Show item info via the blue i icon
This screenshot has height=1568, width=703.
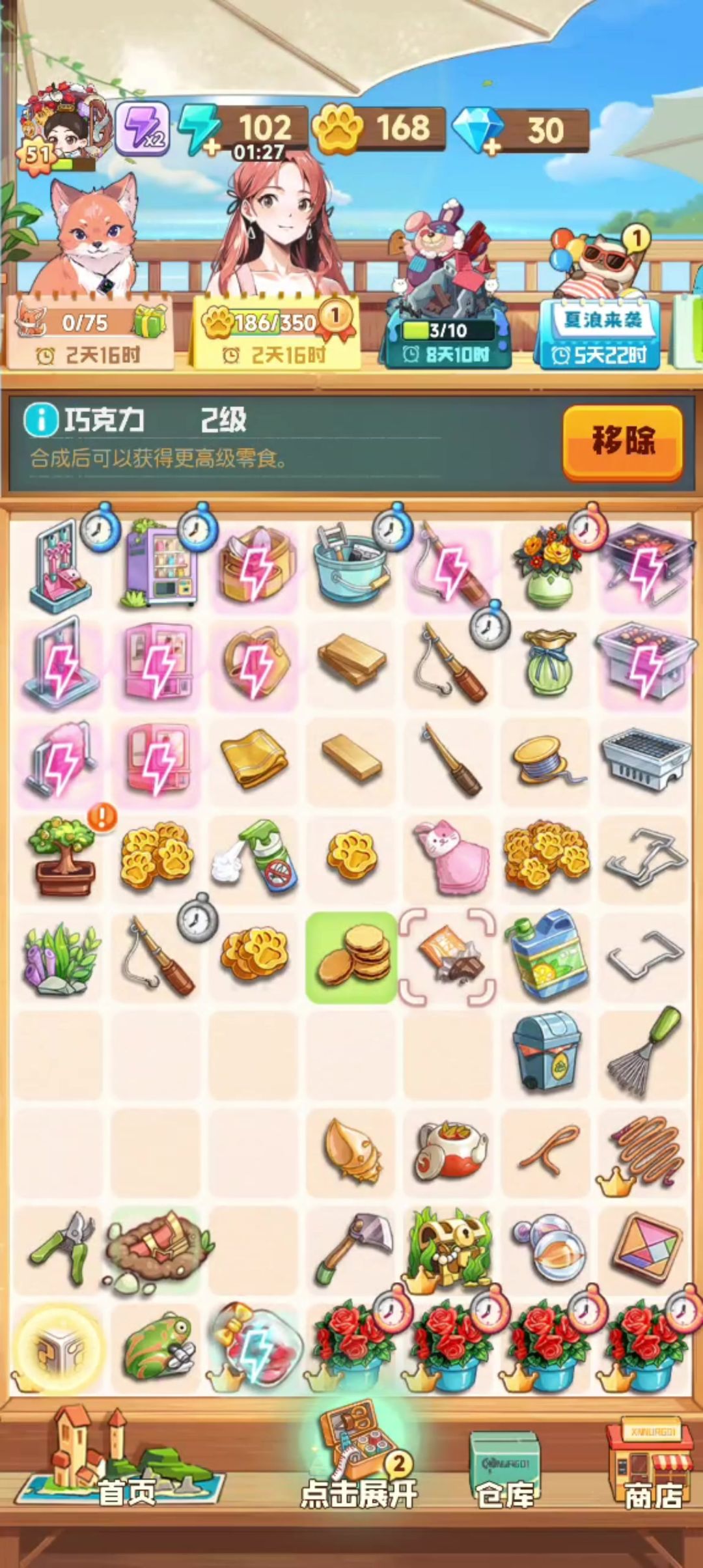point(40,421)
